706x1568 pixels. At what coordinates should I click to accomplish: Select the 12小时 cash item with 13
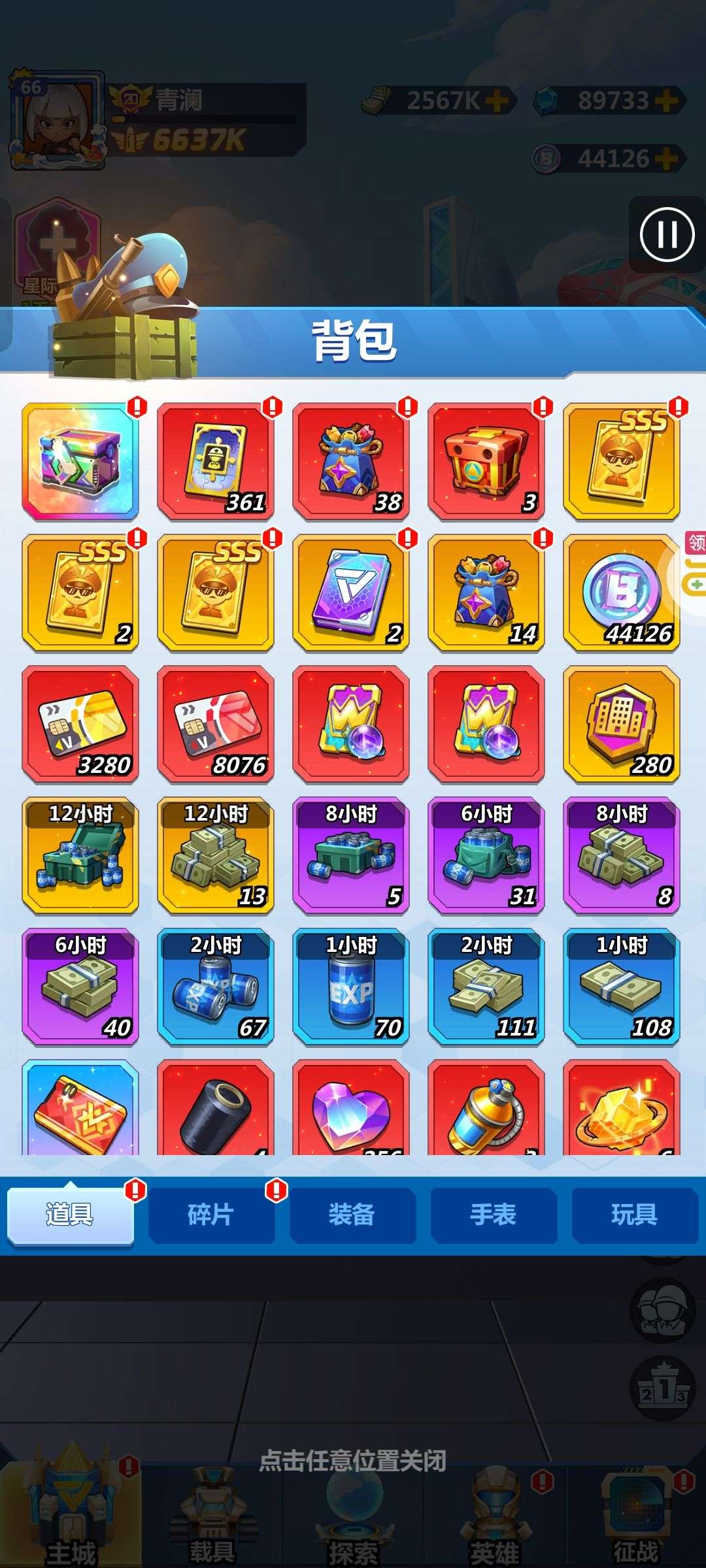pyautogui.click(x=216, y=855)
